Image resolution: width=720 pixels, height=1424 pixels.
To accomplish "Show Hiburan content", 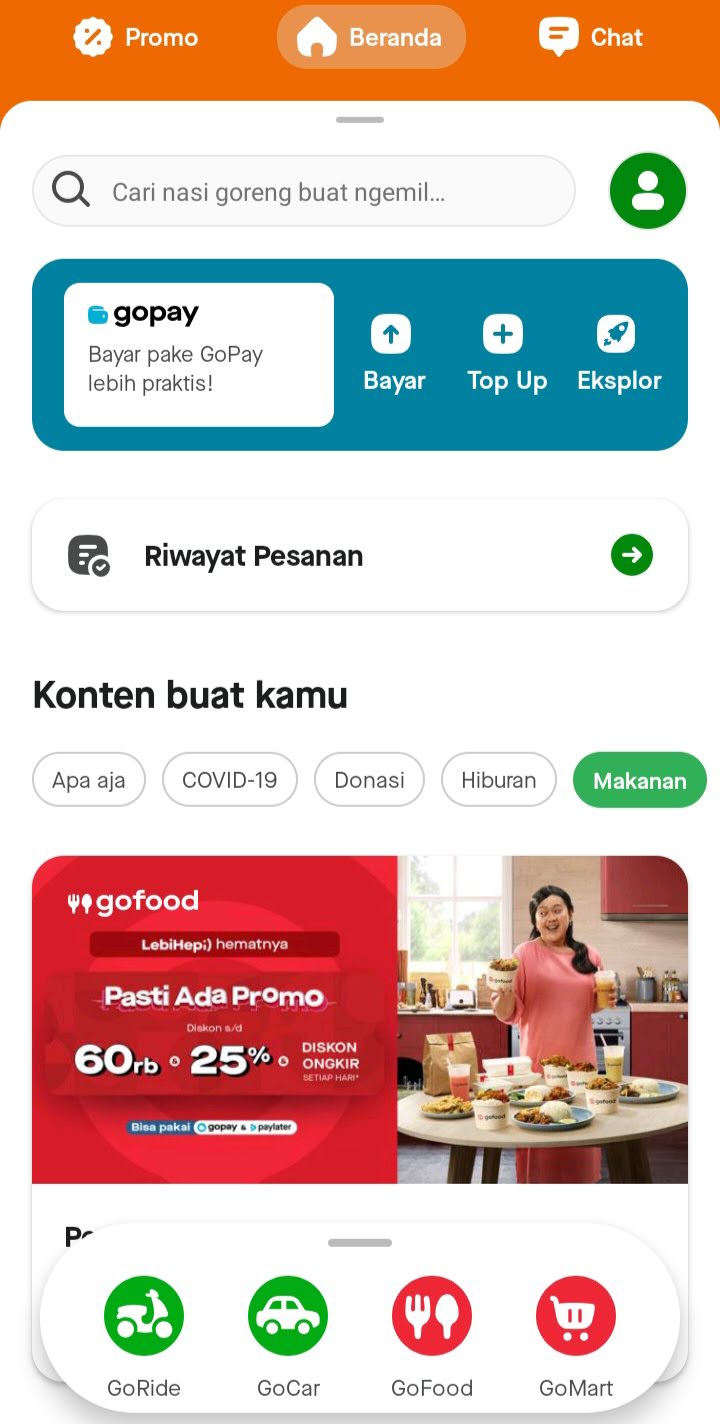I will point(499,780).
